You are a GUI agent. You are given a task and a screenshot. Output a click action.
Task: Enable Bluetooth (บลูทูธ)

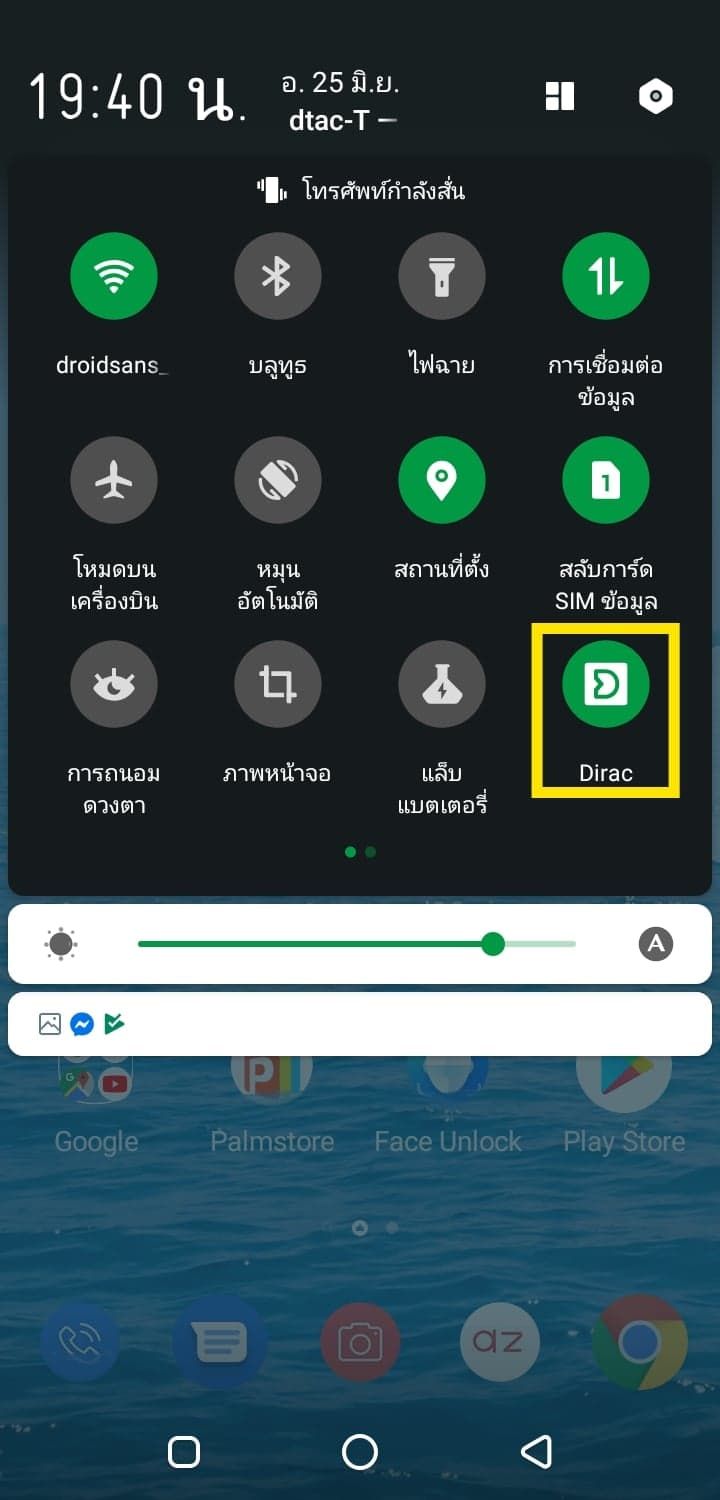[277, 276]
